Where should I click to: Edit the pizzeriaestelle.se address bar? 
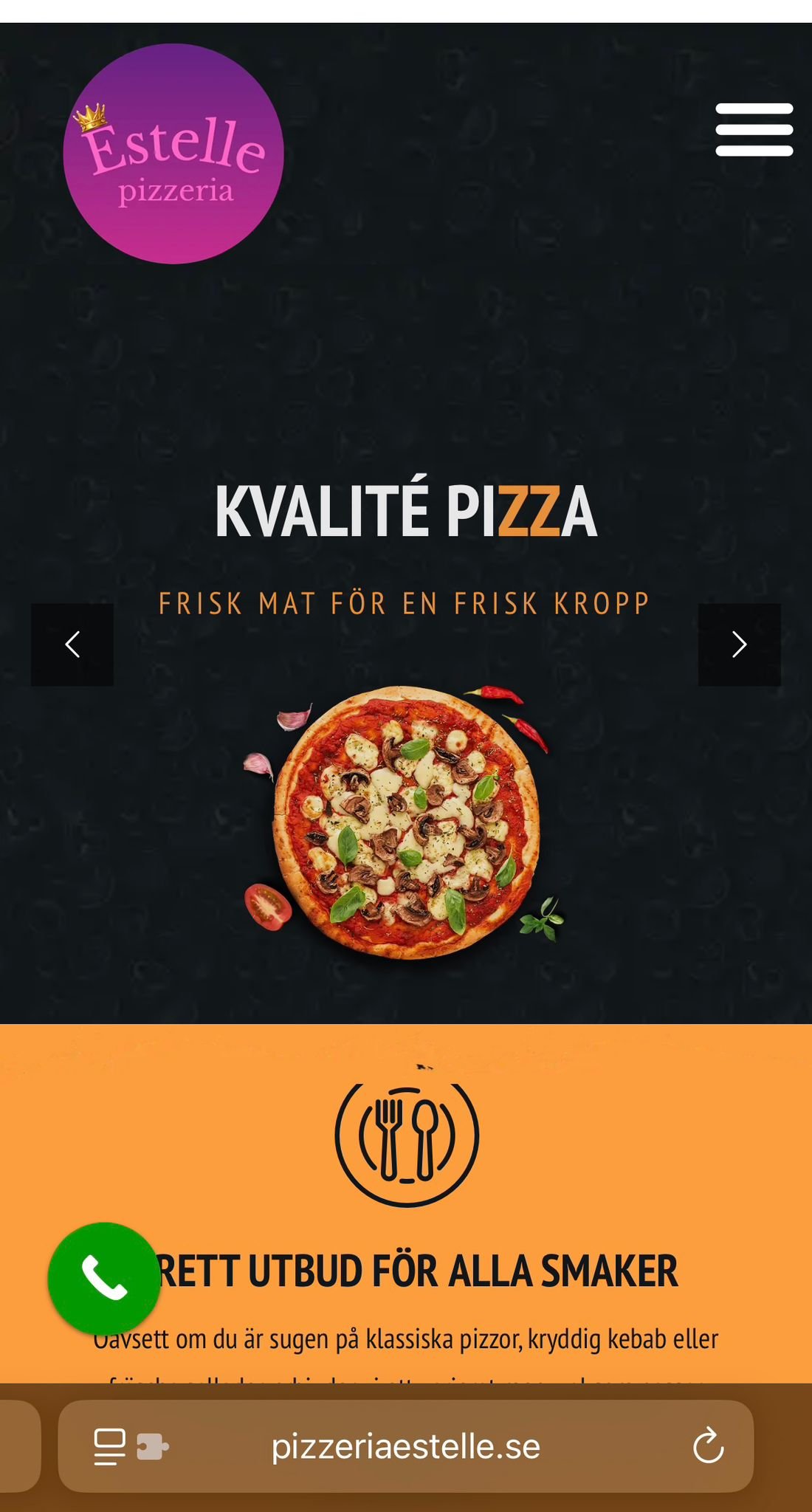tap(406, 1446)
